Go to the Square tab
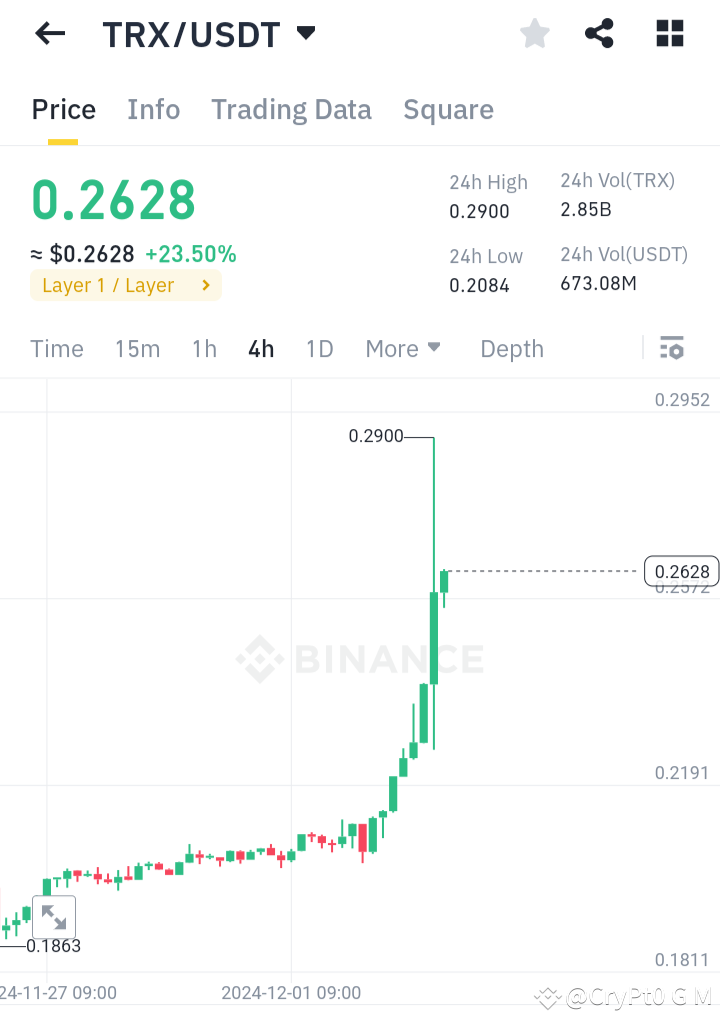The height and width of the screenshot is (1019, 720). (448, 110)
